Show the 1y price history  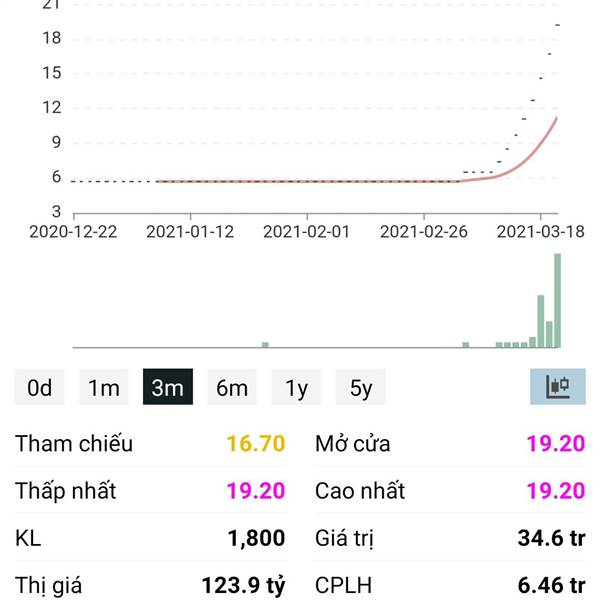[296, 388]
